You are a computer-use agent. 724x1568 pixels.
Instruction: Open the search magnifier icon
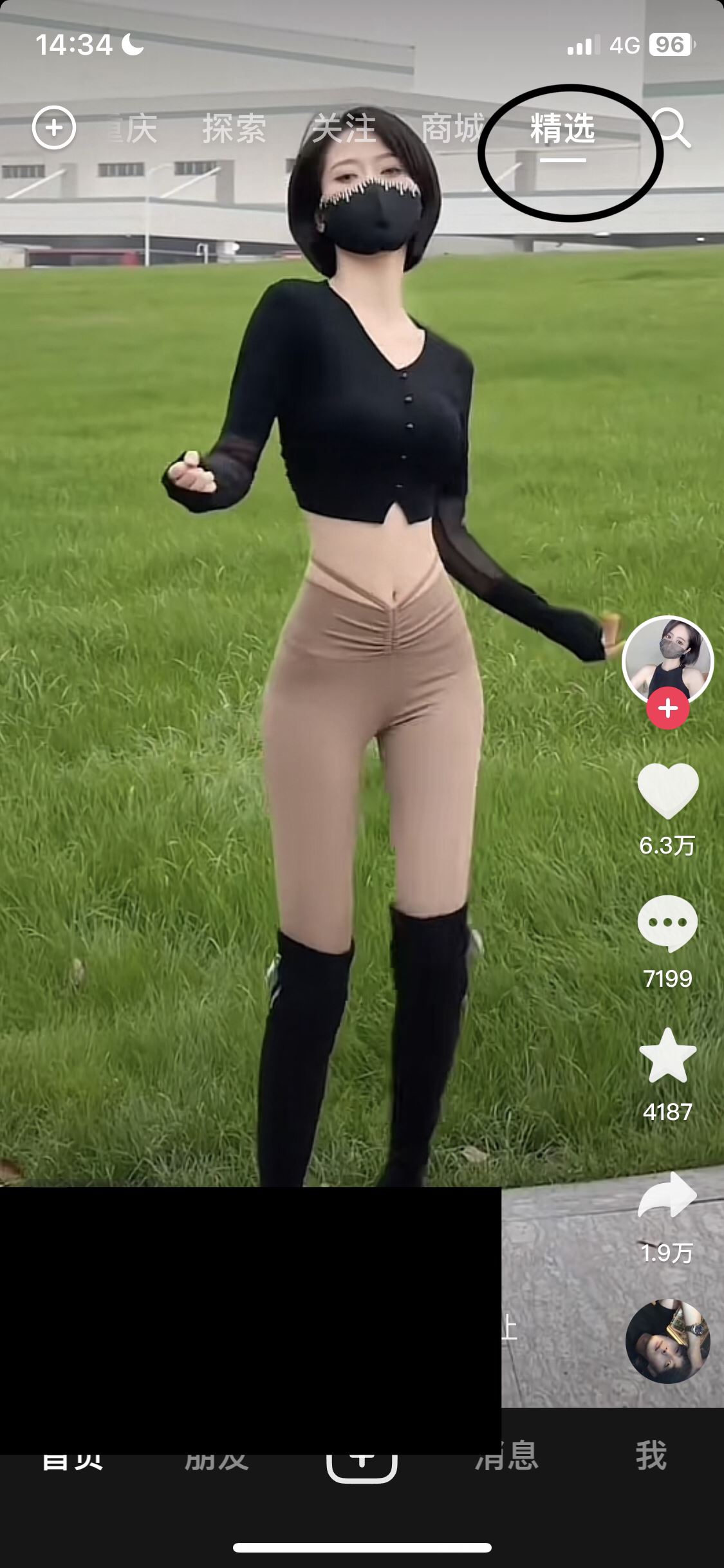pos(673,128)
